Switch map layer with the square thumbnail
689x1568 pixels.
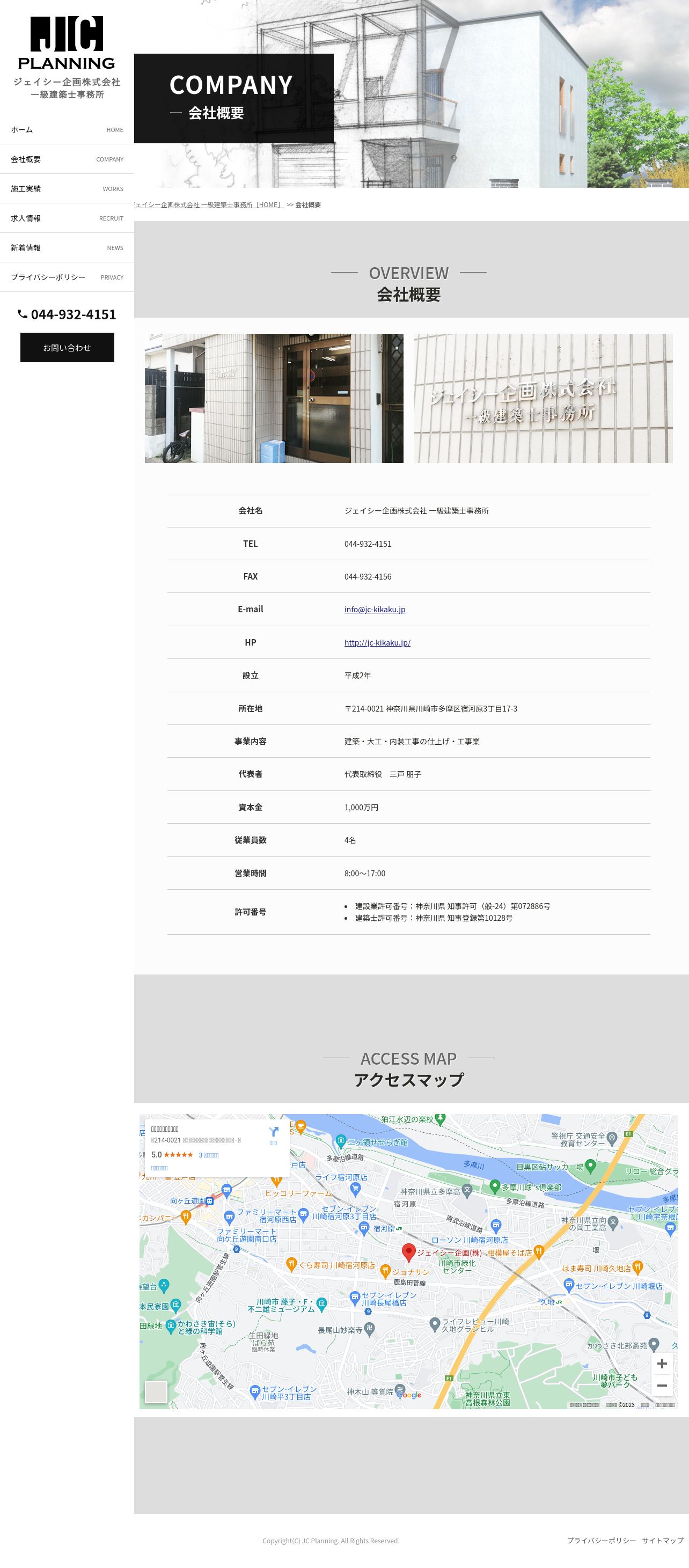(x=156, y=1392)
